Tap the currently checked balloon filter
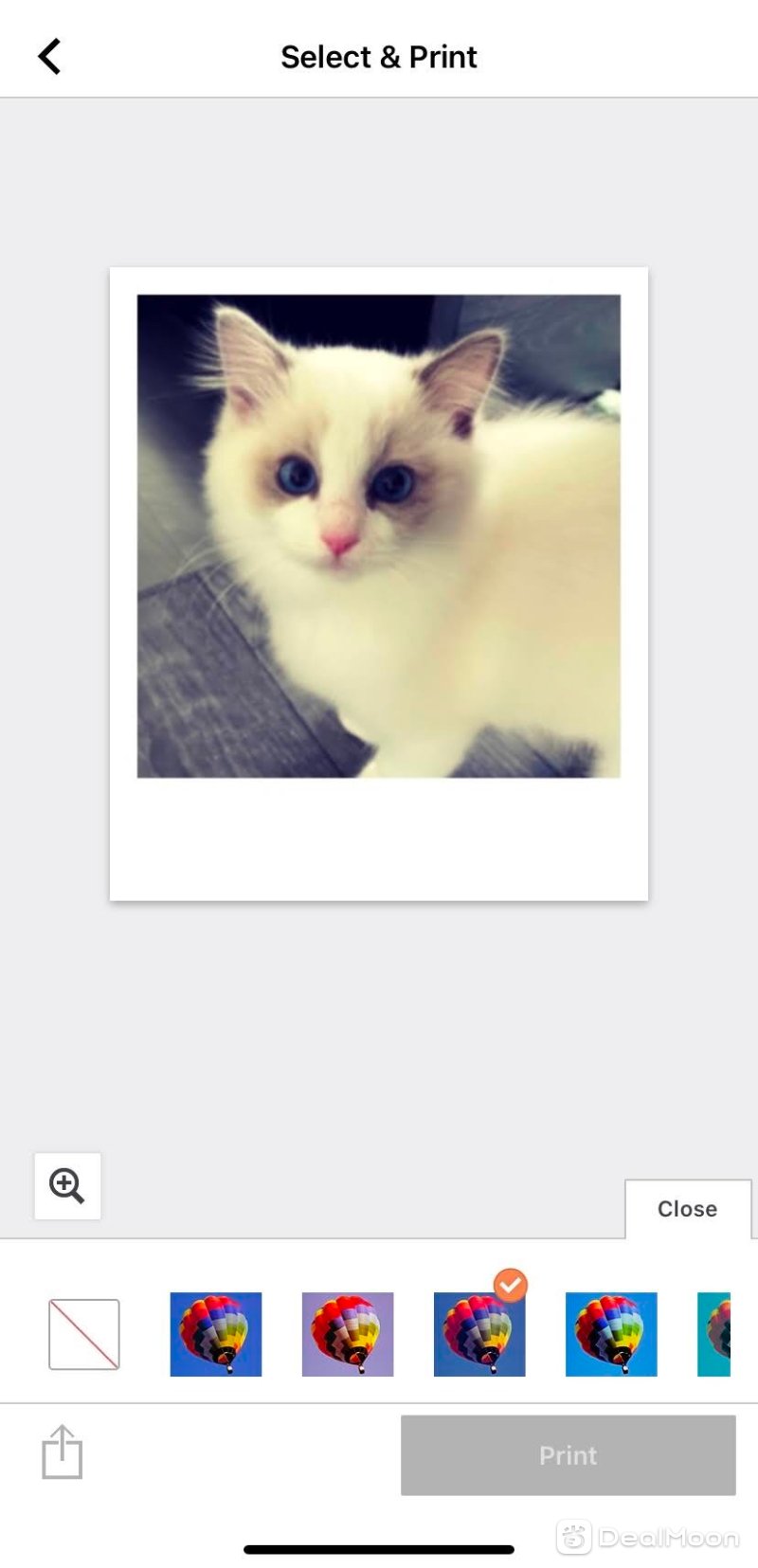This screenshot has height=1568, width=758. 479,1334
